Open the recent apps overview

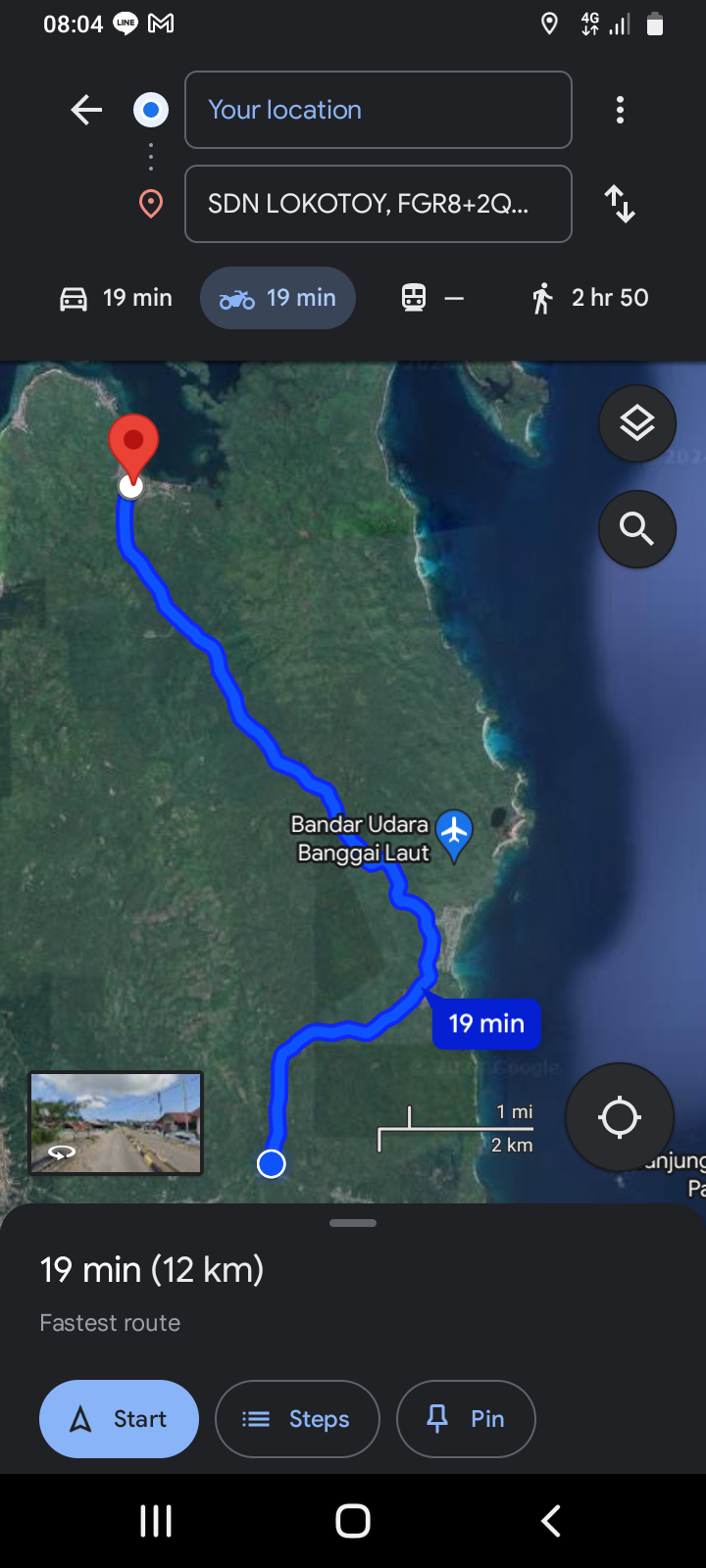156,1521
